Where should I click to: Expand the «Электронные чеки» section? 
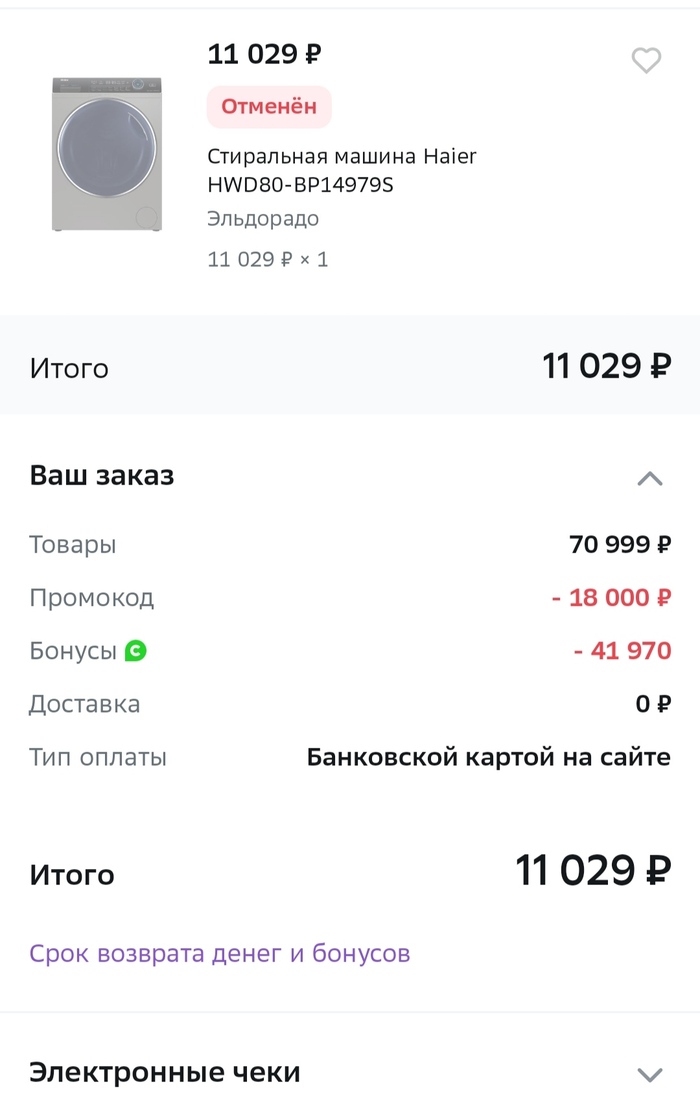[x=650, y=1075]
